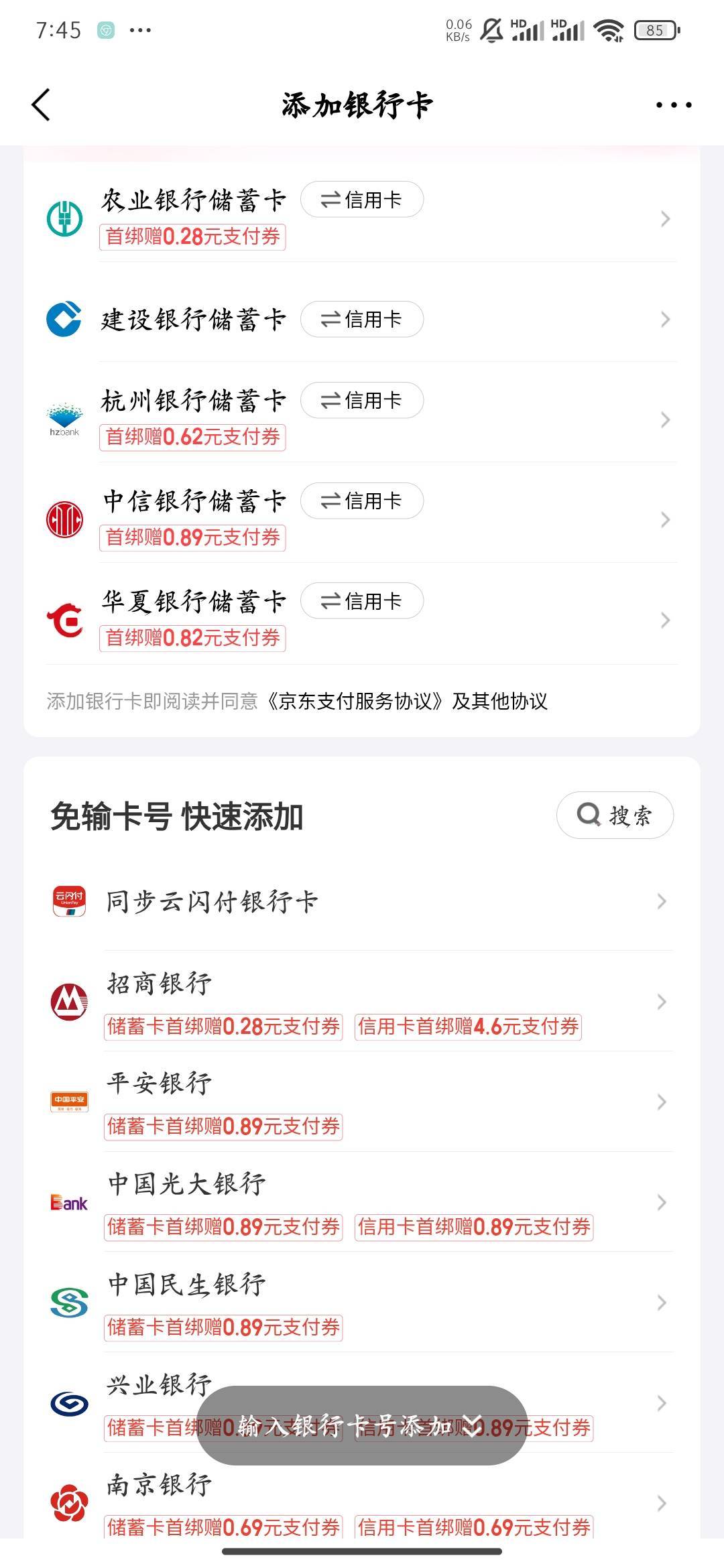Pick 华夏银行储蓄卡
The width and height of the screenshot is (724, 1568).
coord(362,620)
